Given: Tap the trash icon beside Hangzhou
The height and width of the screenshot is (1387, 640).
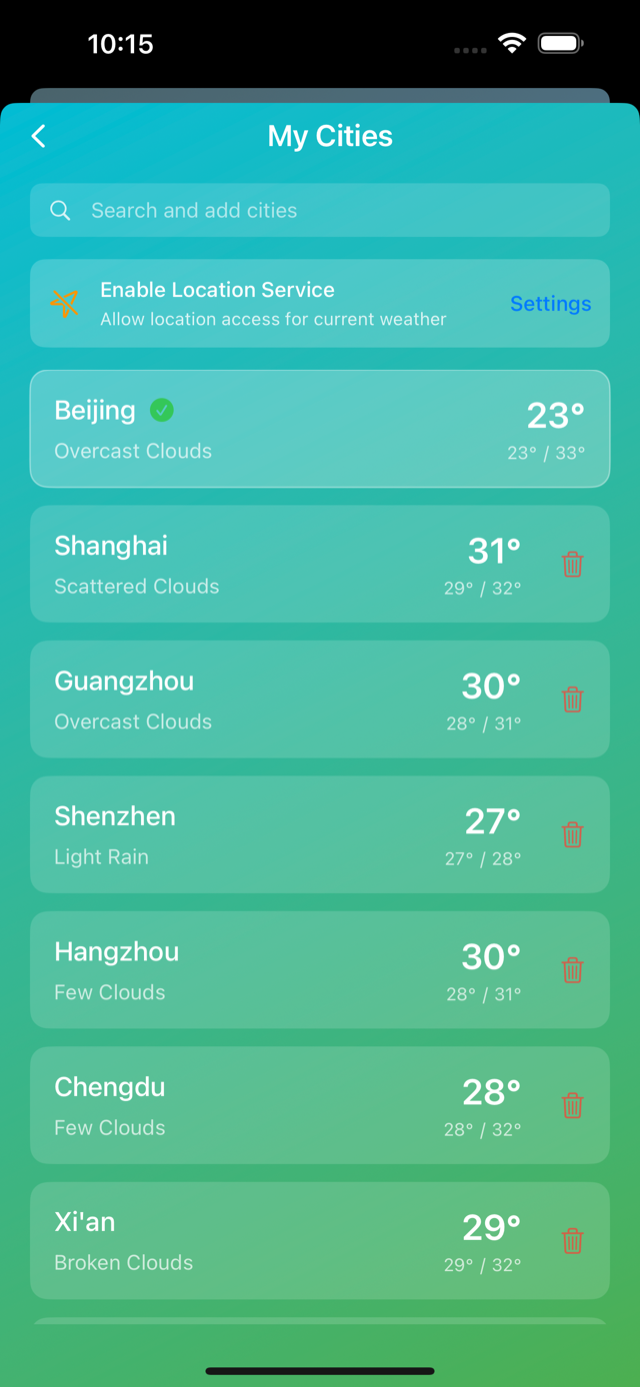Looking at the screenshot, I should [x=572, y=970].
